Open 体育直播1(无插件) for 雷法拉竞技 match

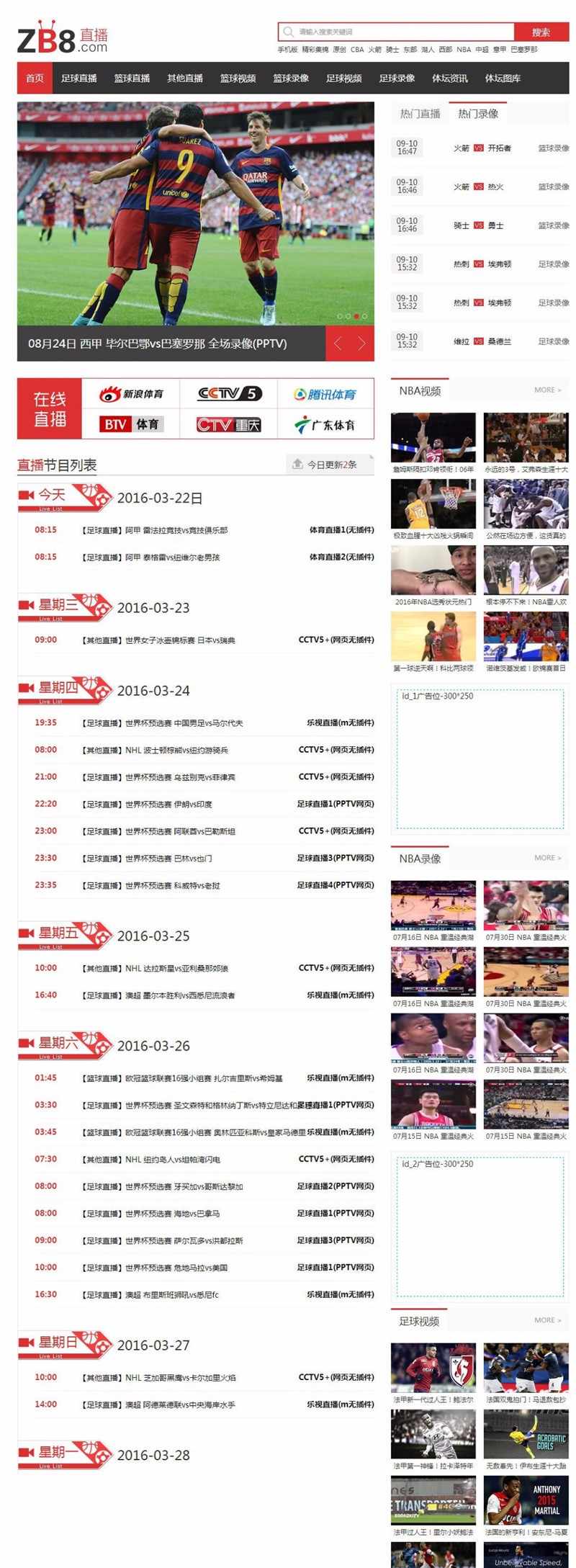(341, 530)
